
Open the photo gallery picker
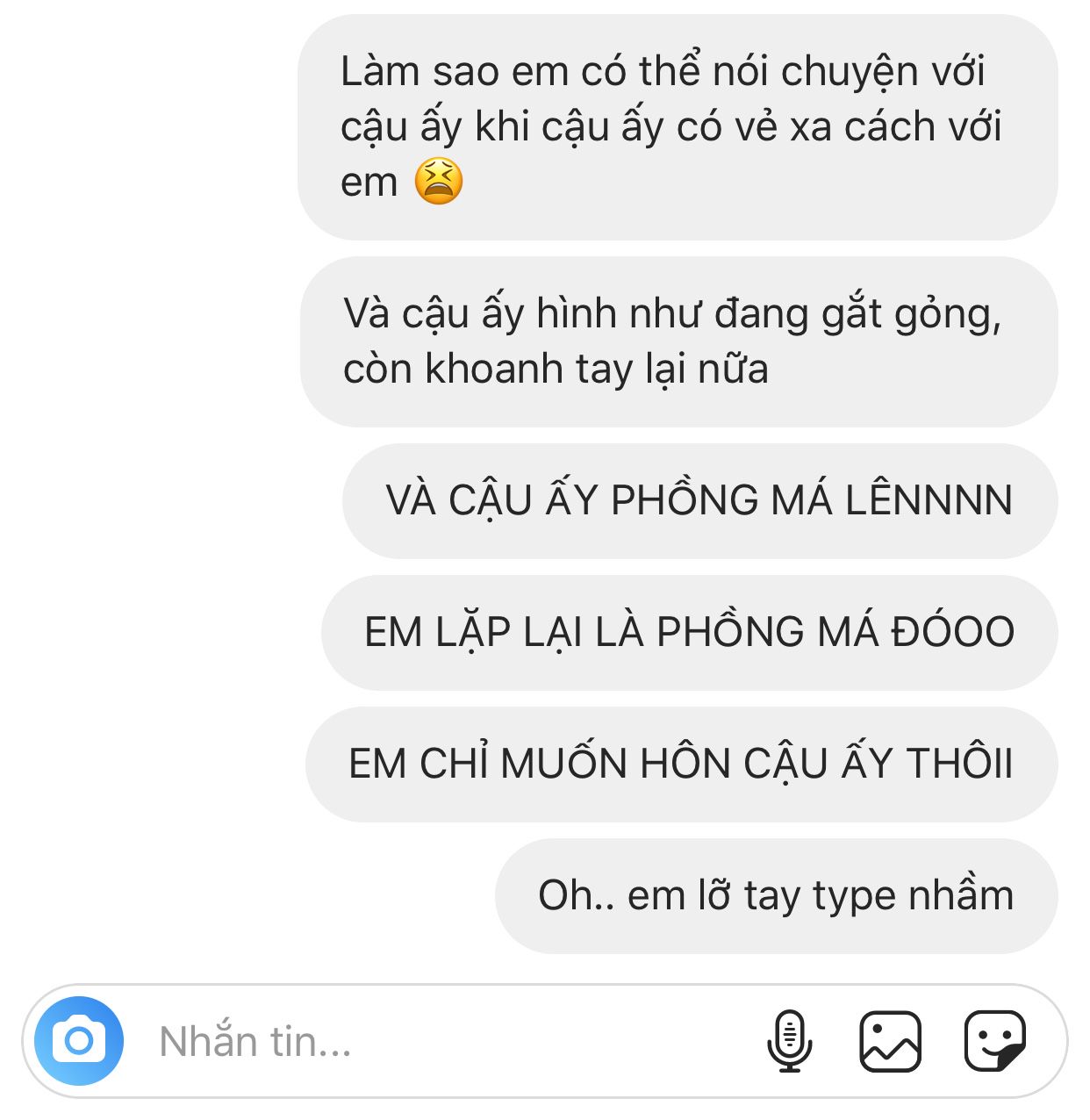point(890,1041)
